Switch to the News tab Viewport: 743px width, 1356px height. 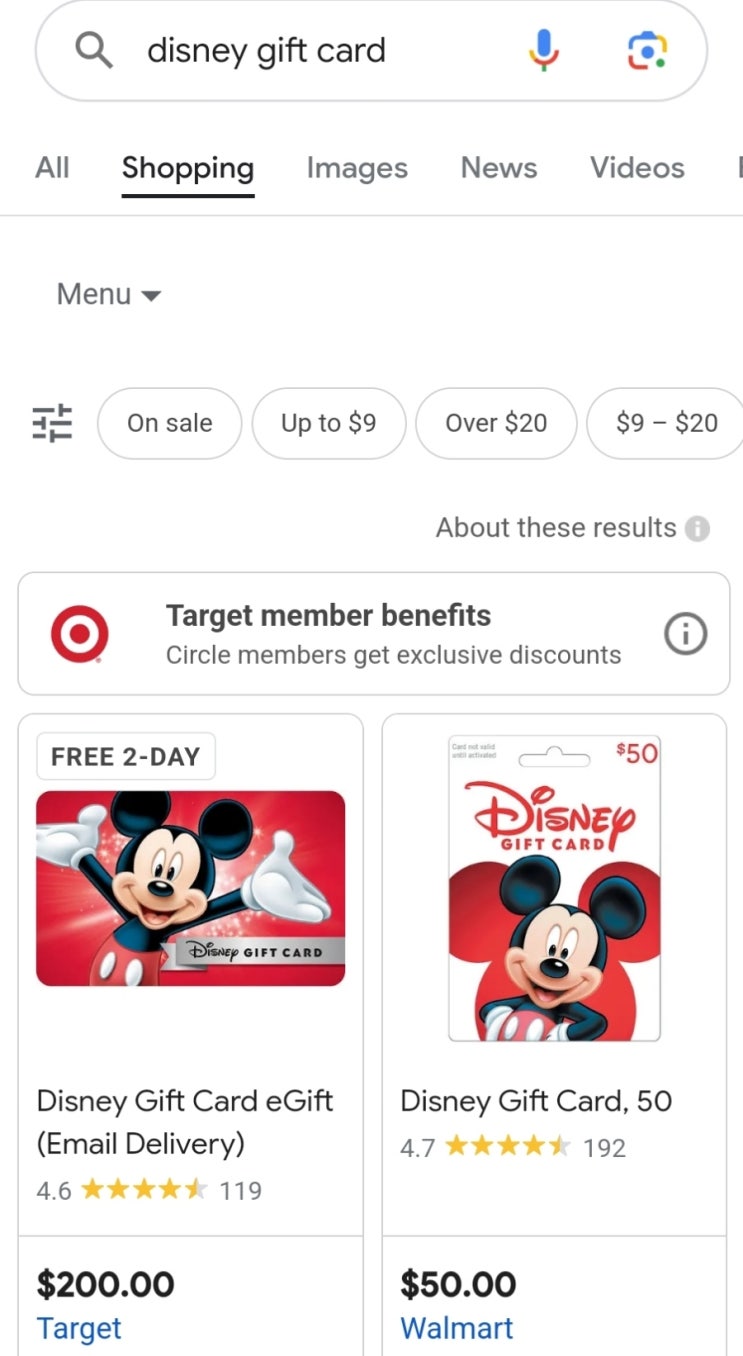tap(498, 168)
